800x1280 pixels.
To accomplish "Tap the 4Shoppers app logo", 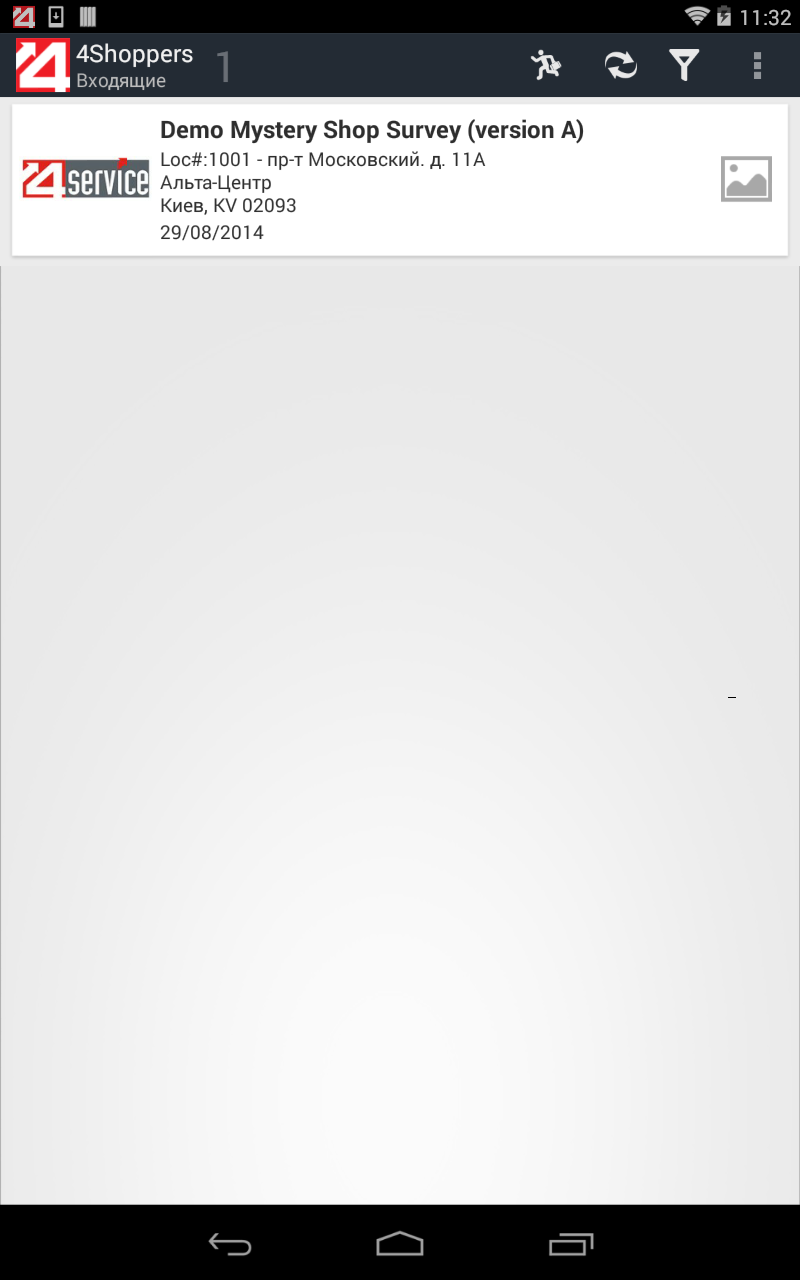I will (x=42, y=65).
